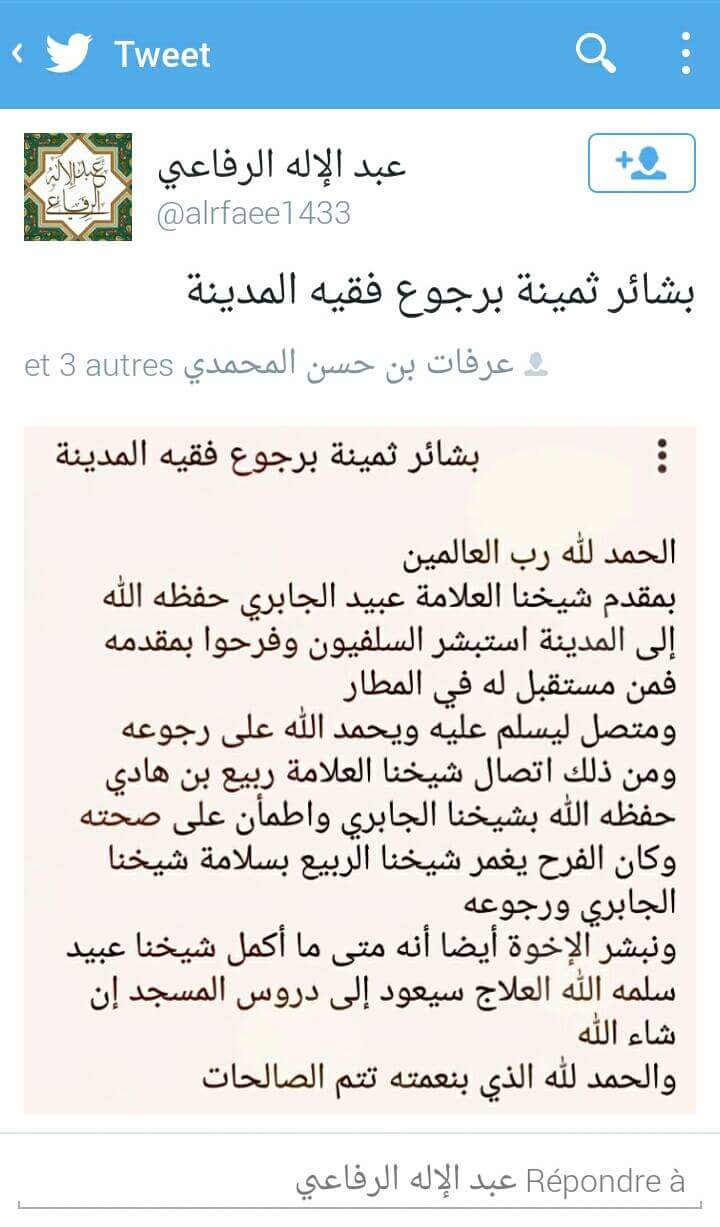
Task: Open the profile avatar of alrfaee1433
Action: pyautogui.click(x=78, y=187)
